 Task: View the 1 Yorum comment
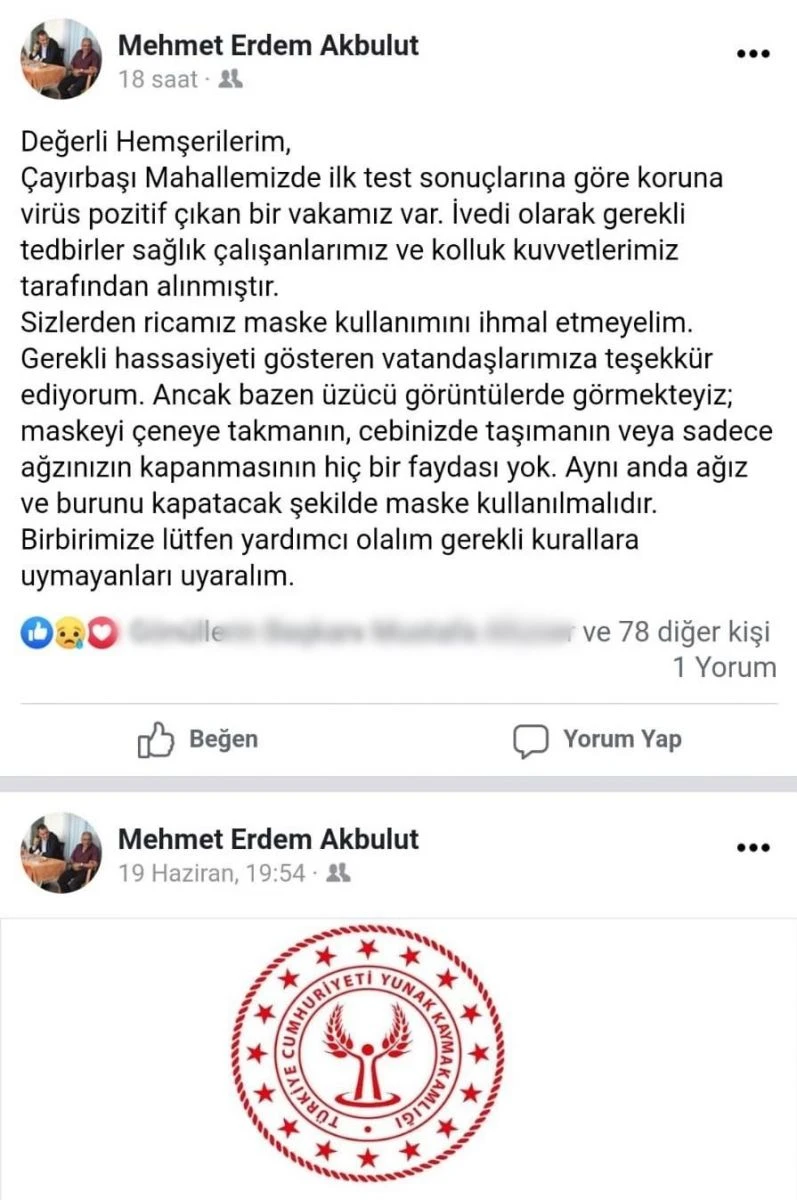click(724, 667)
